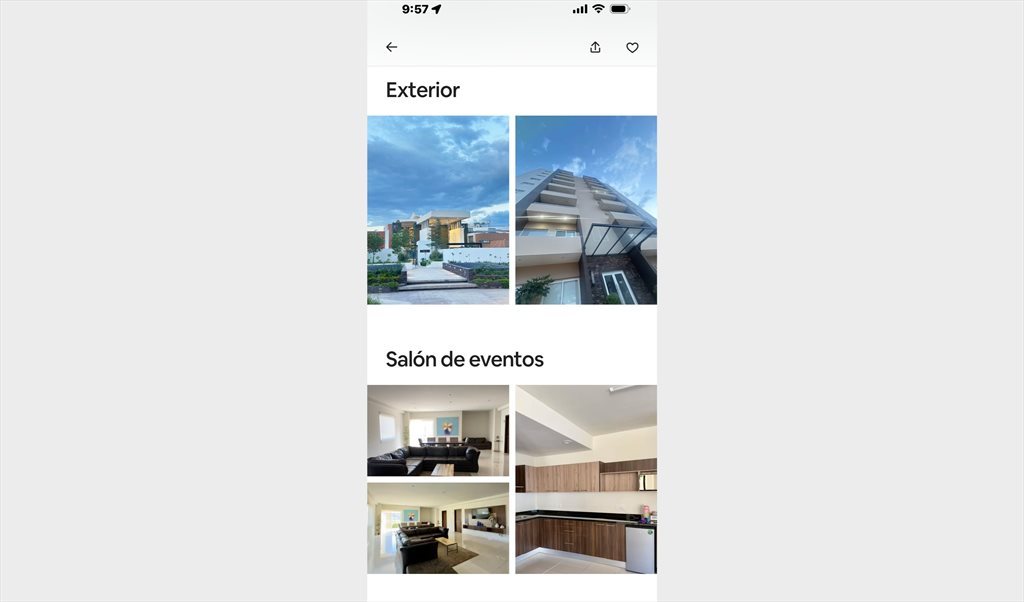View the event hall kitchen cabinets photo
The width and height of the screenshot is (1024, 602).
point(586,479)
